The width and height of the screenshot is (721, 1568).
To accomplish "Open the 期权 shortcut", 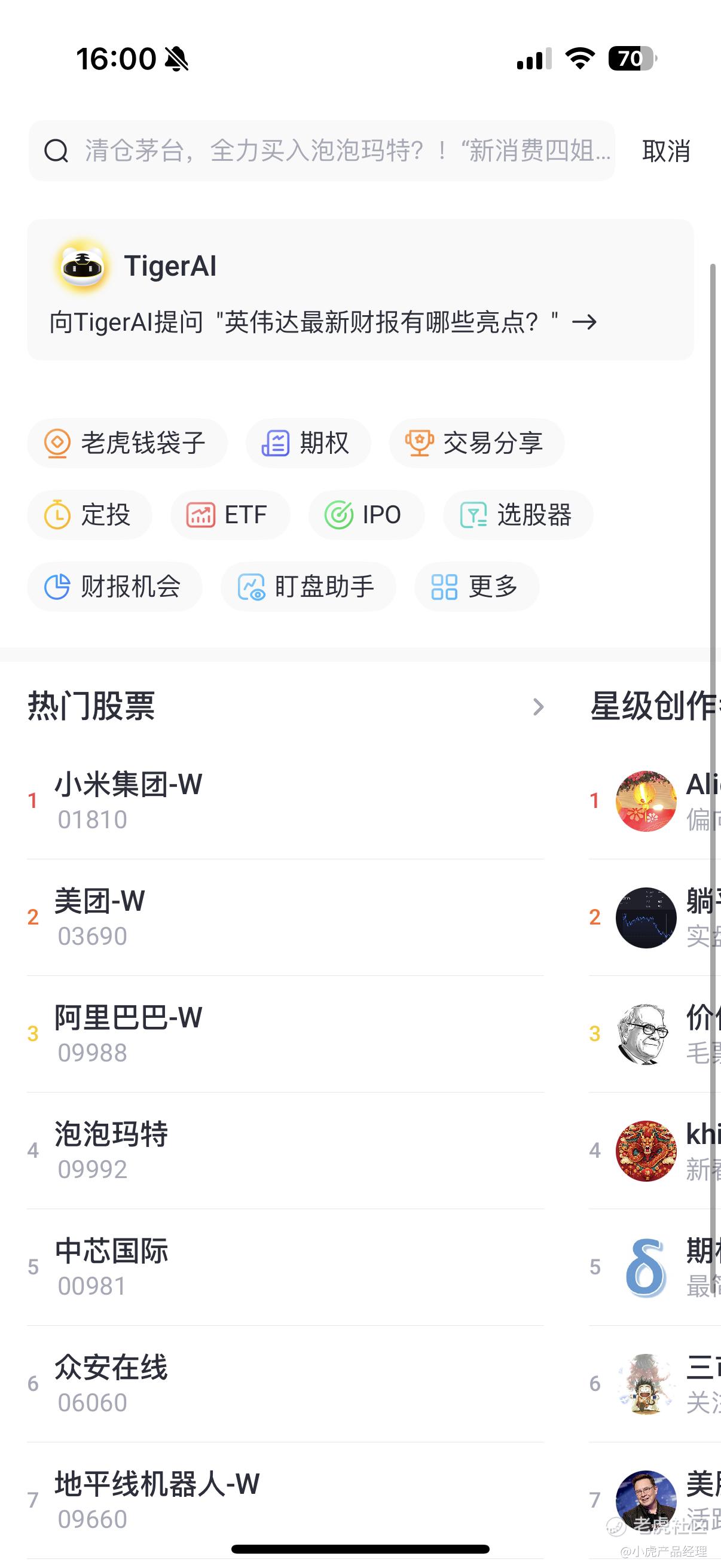I will coord(308,443).
